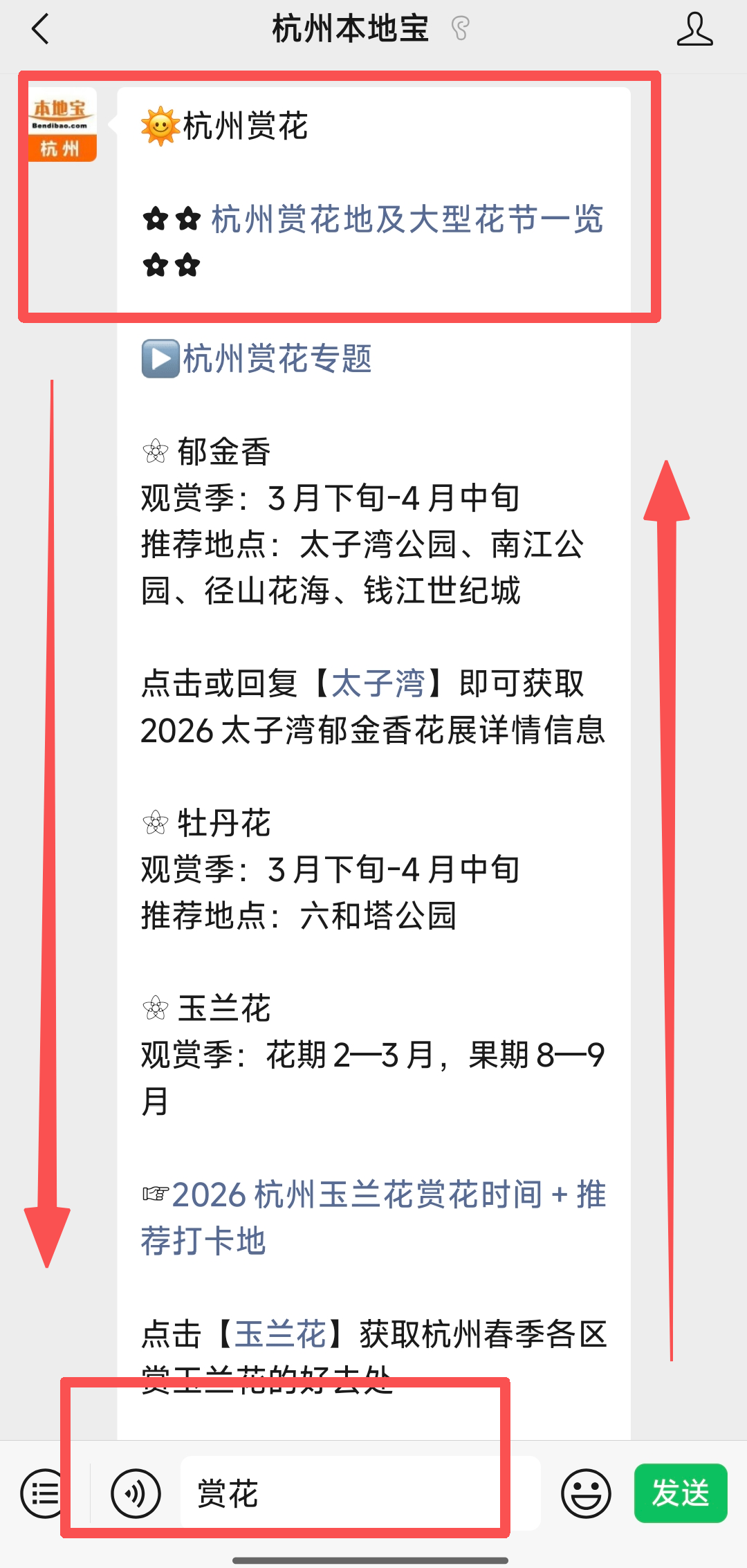747x1568 pixels.
Task: Tap the 玉兰花 keyword link
Action: [x=279, y=1334]
